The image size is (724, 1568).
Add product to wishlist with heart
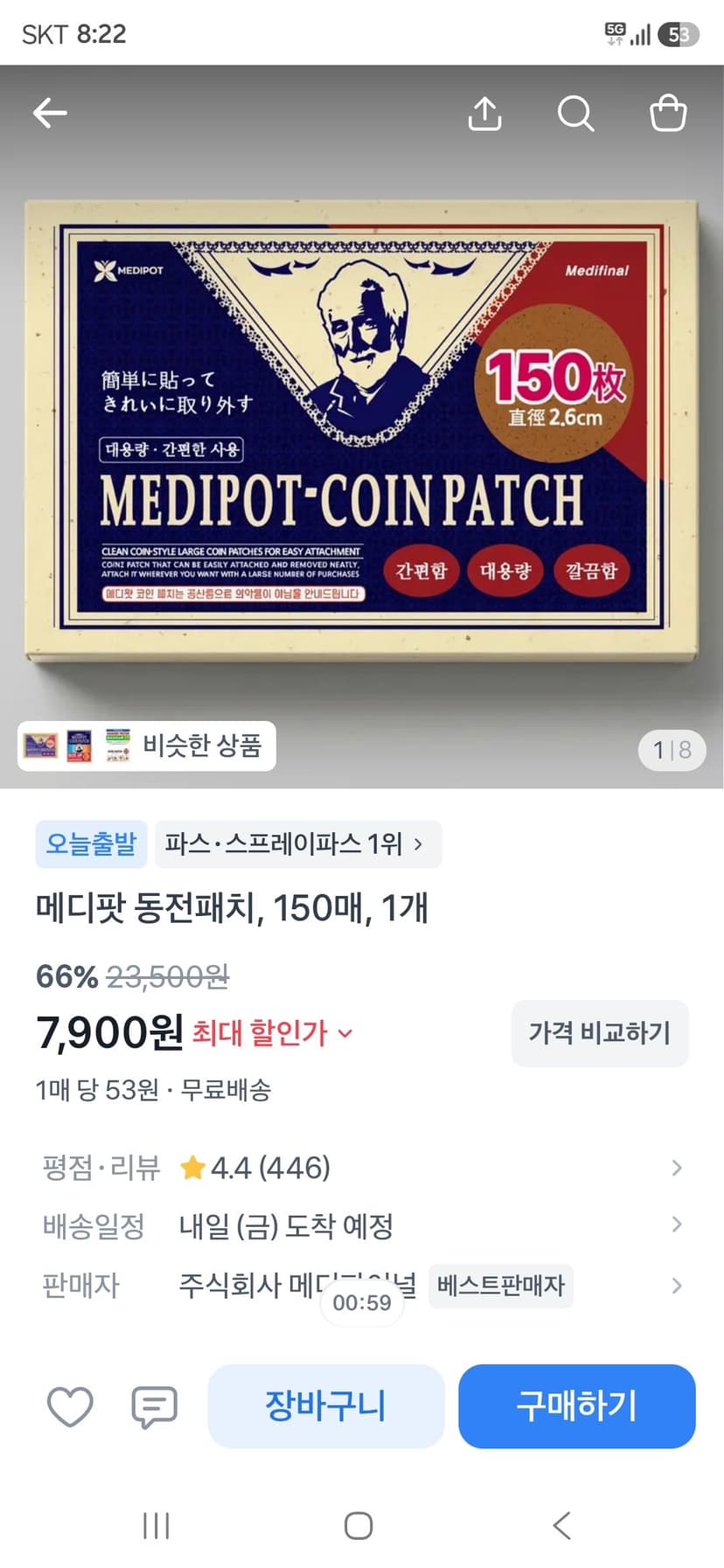pos(70,1406)
